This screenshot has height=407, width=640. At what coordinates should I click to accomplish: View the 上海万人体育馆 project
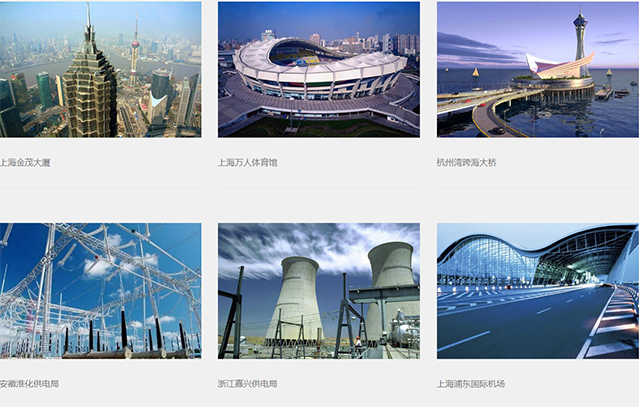click(318, 70)
